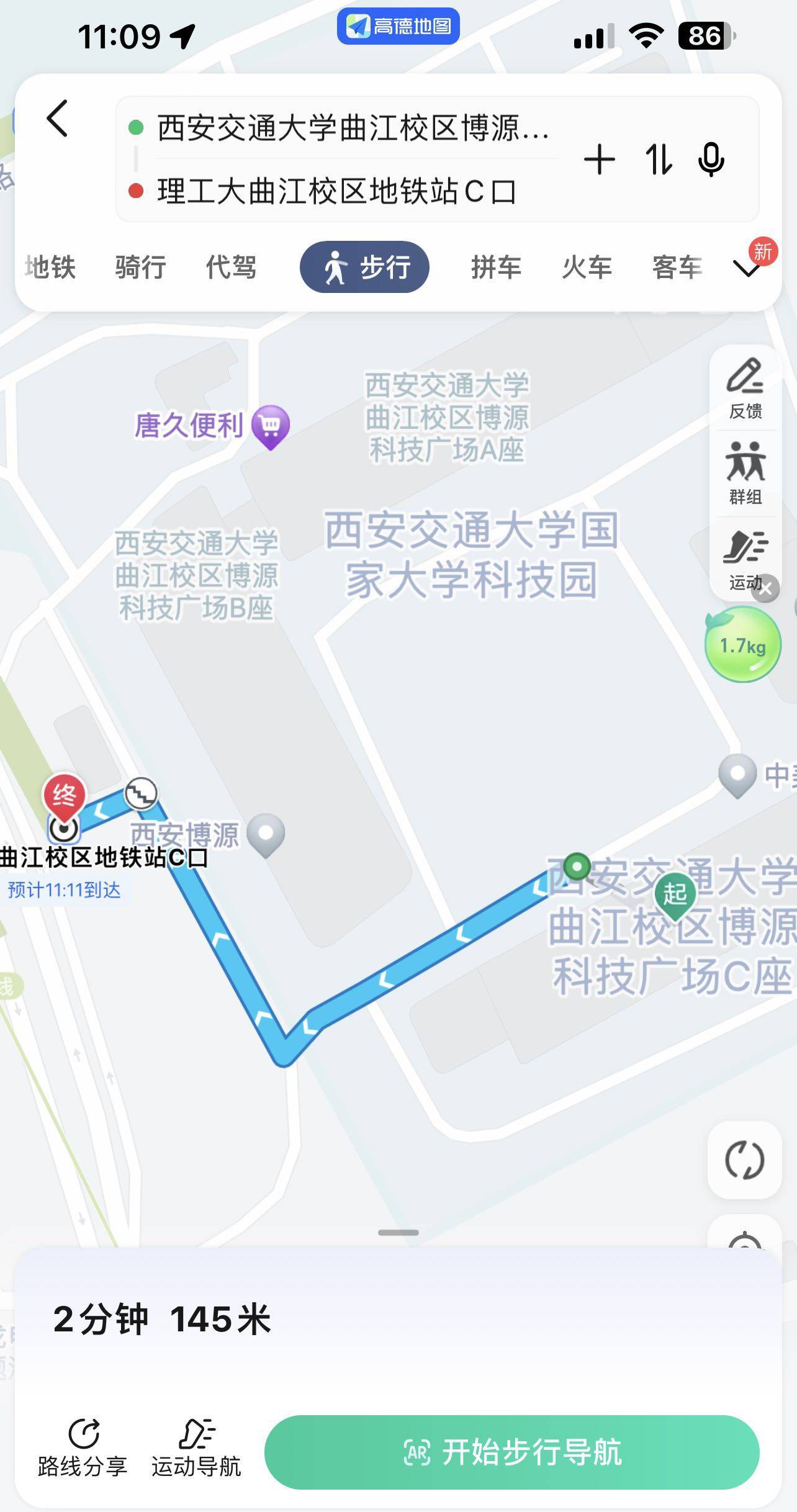Screen dimensions: 797x1512
Task: Add a waypoint with the plus icon
Action: (x=599, y=160)
